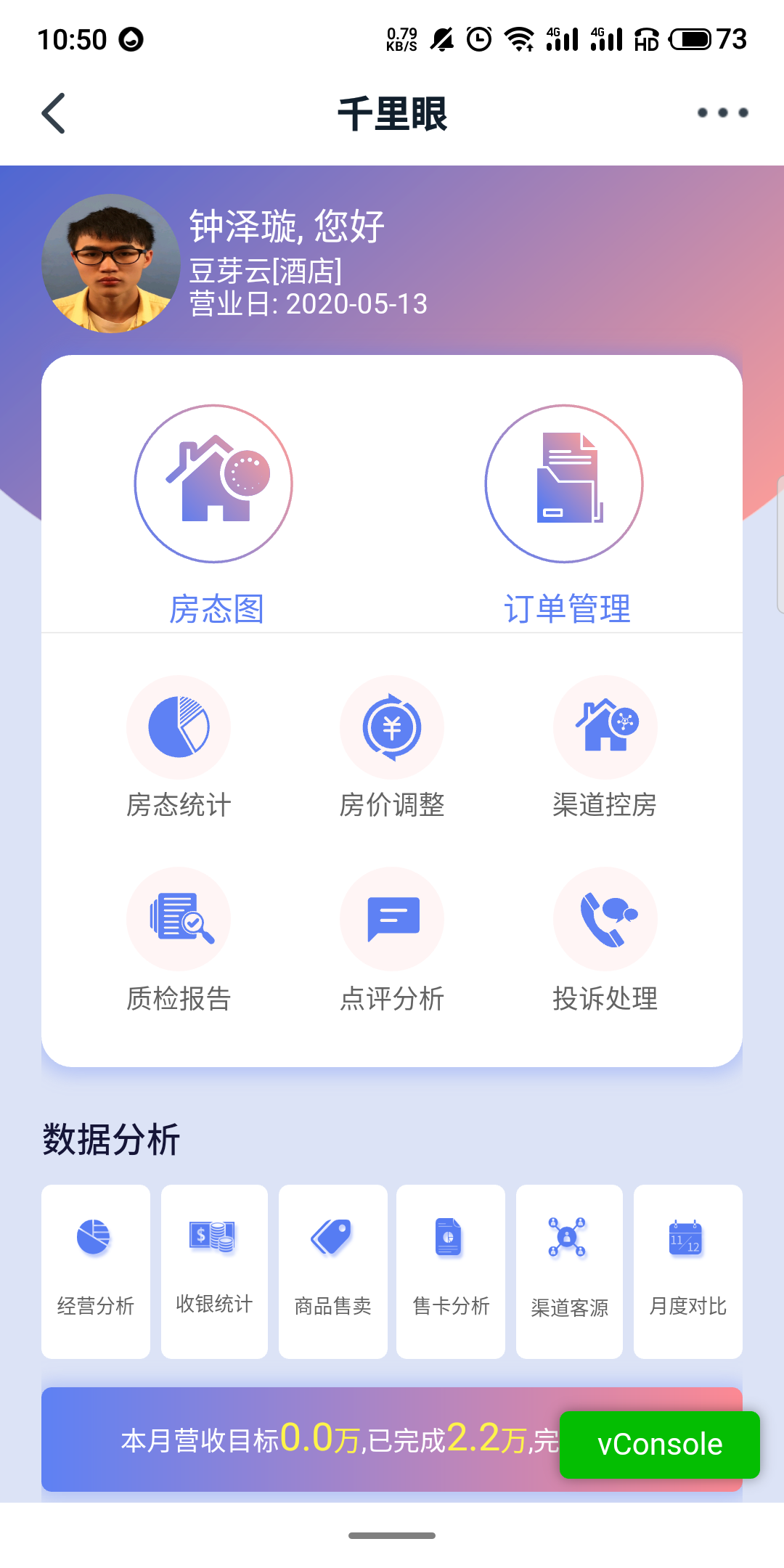Screen dimensions: 784x1568
Task: Open the three-dot overflow menu
Action: click(722, 113)
